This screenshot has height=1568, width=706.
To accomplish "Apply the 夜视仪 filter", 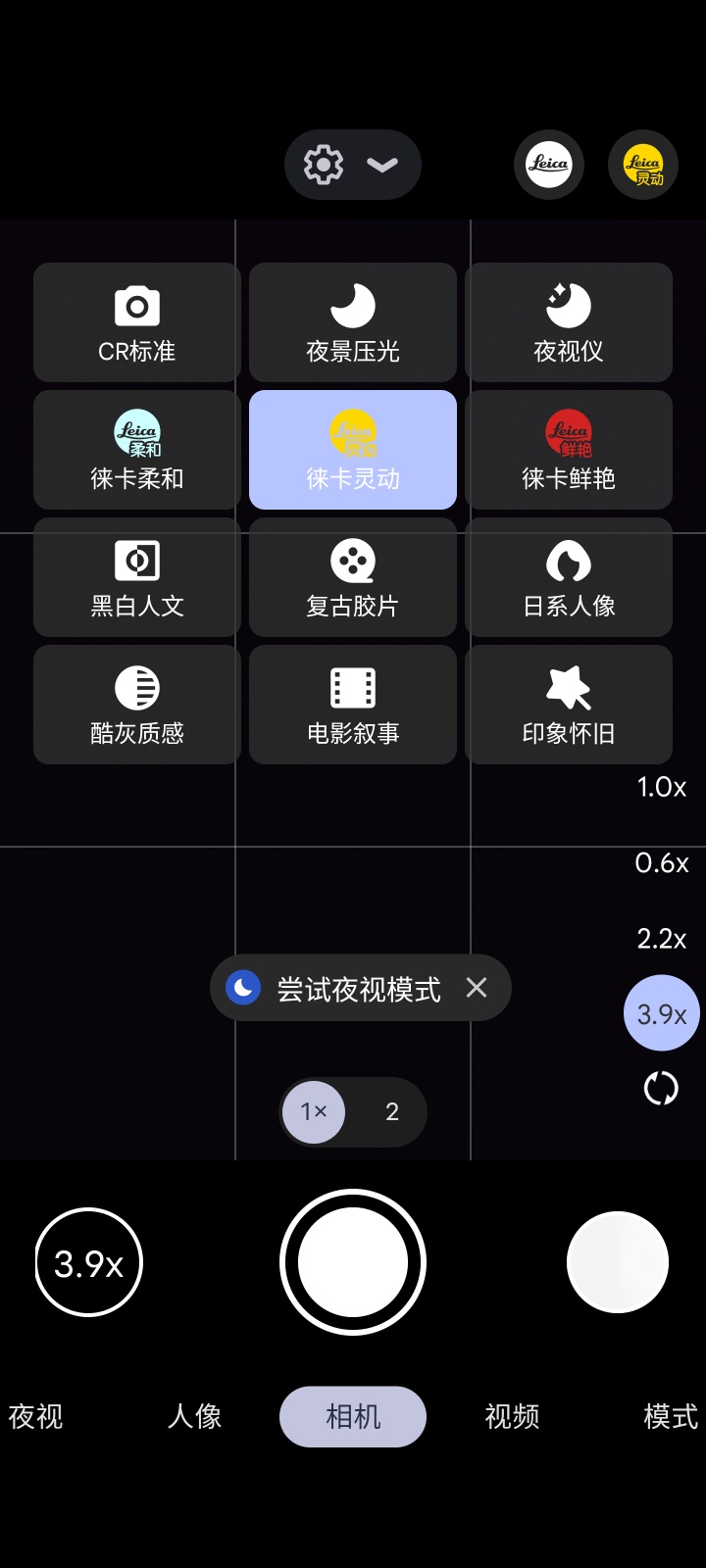I will click(x=569, y=322).
